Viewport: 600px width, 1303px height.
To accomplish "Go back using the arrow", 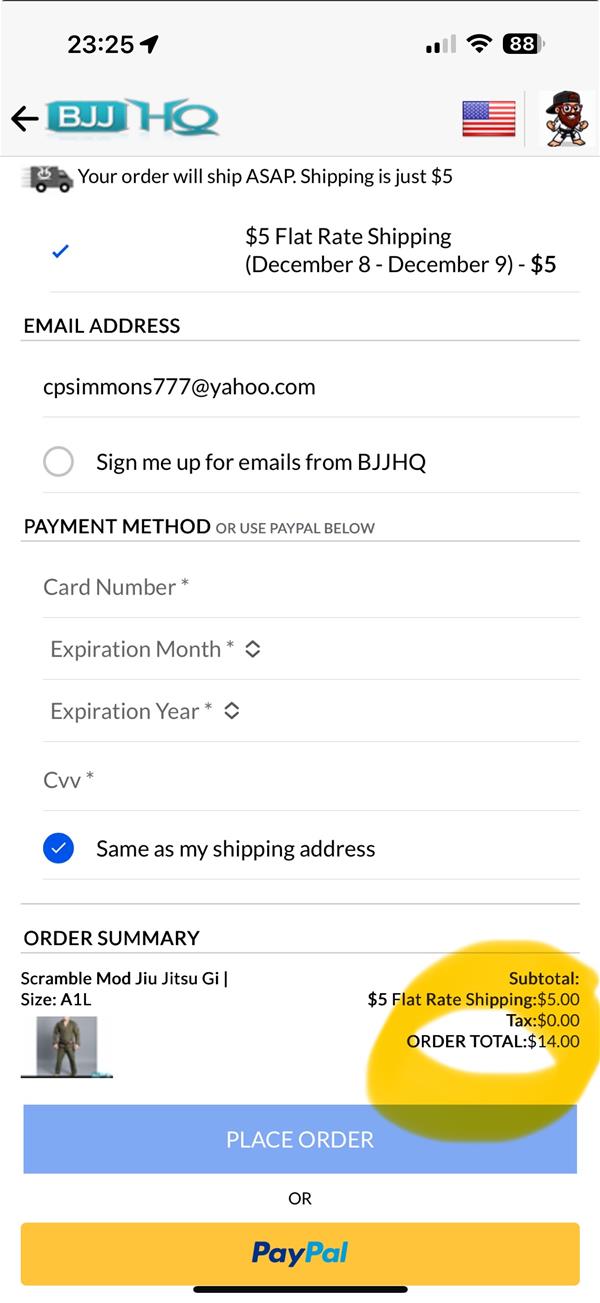I will pyautogui.click(x=24, y=119).
